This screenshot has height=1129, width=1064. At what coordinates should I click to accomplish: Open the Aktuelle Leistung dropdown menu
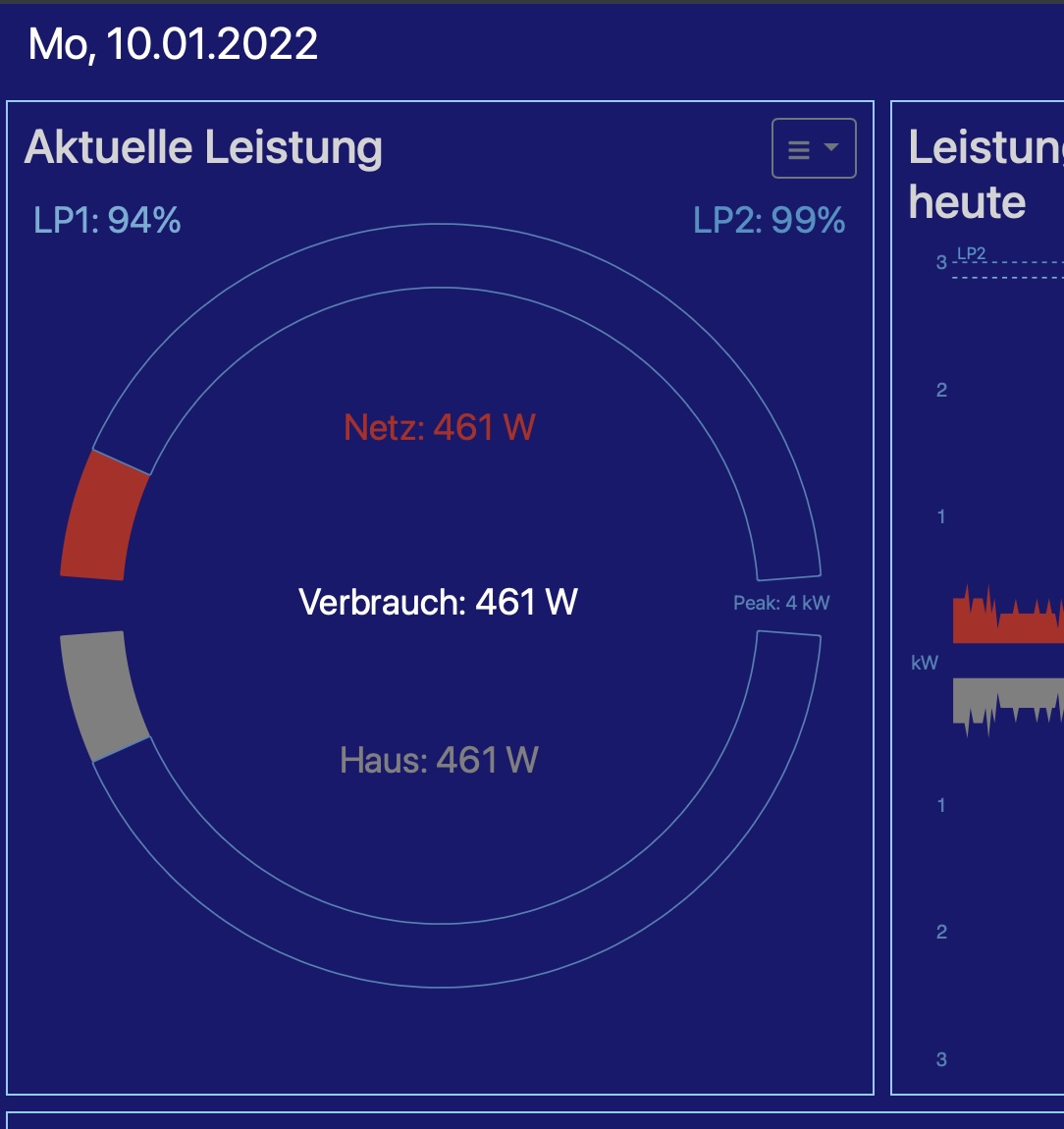pyautogui.click(x=814, y=149)
